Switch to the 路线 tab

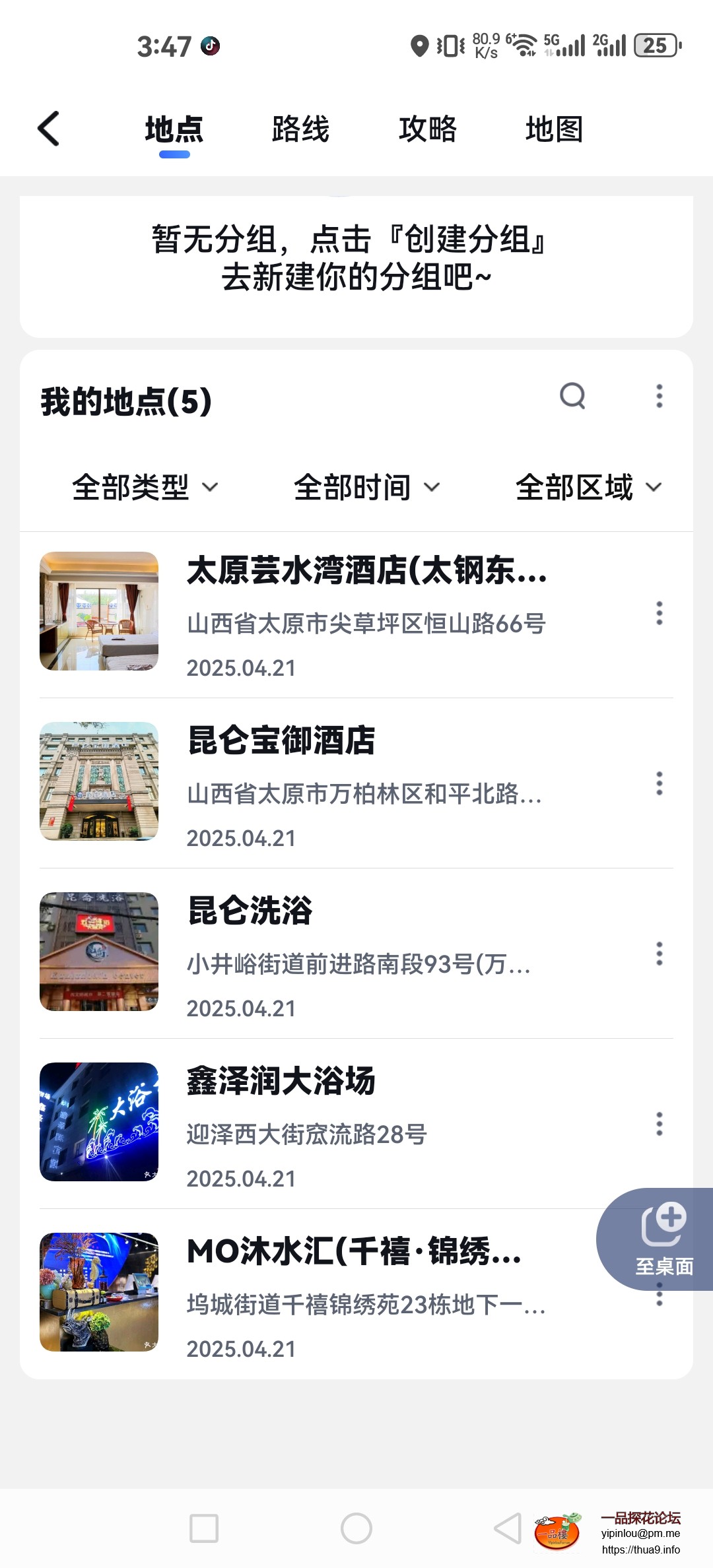[300, 129]
